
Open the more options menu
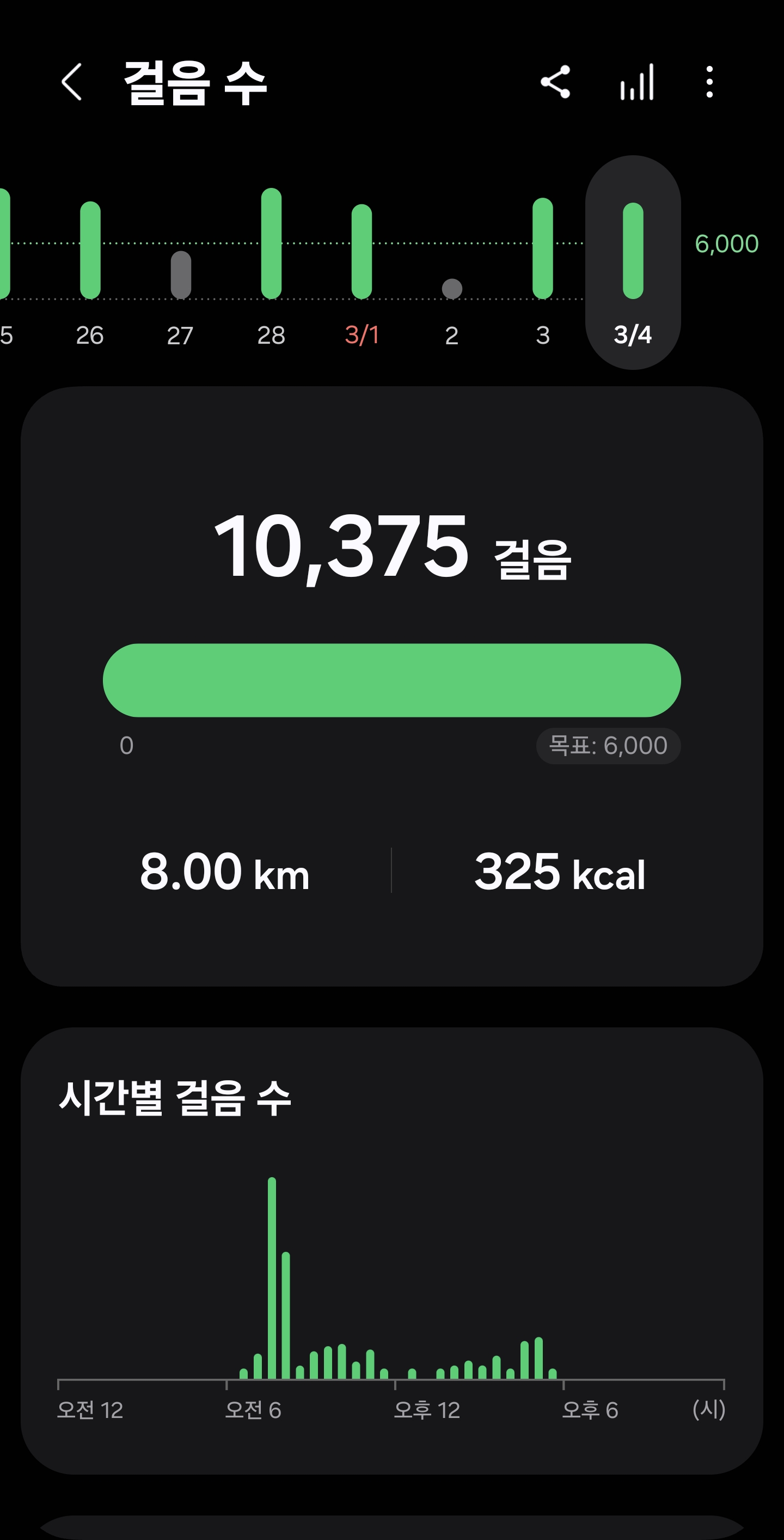[x=709, y=82]
